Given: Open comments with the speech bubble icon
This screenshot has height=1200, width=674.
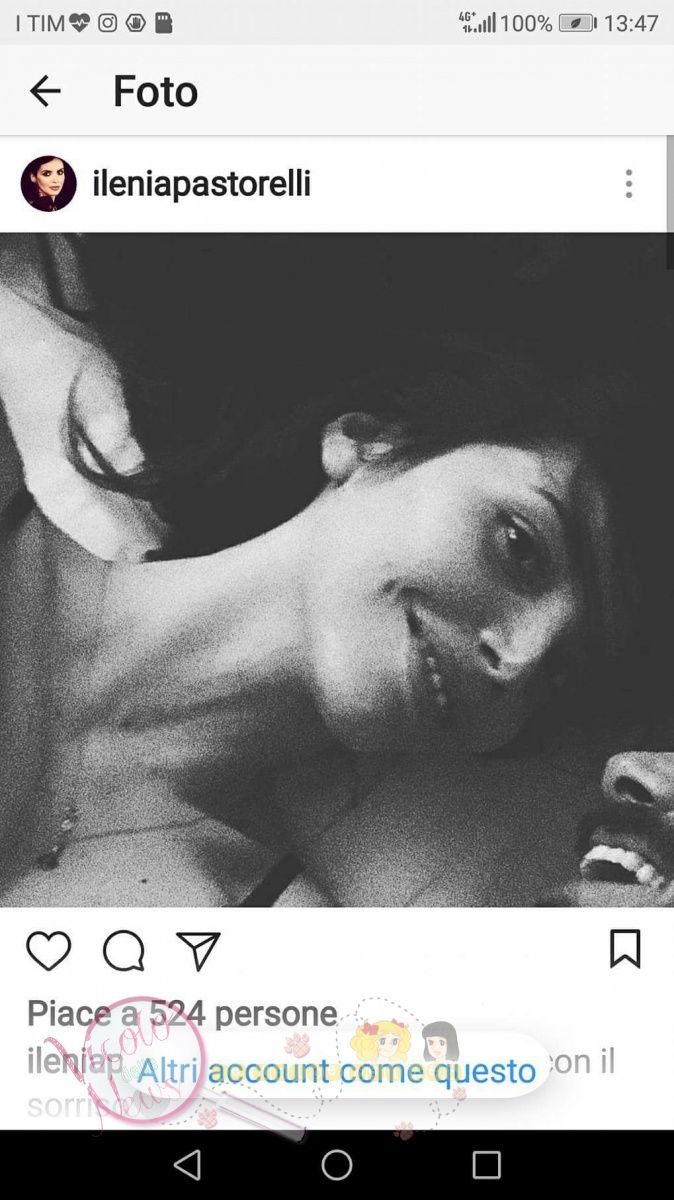Looking at the screenshot, I should [124, 951].
